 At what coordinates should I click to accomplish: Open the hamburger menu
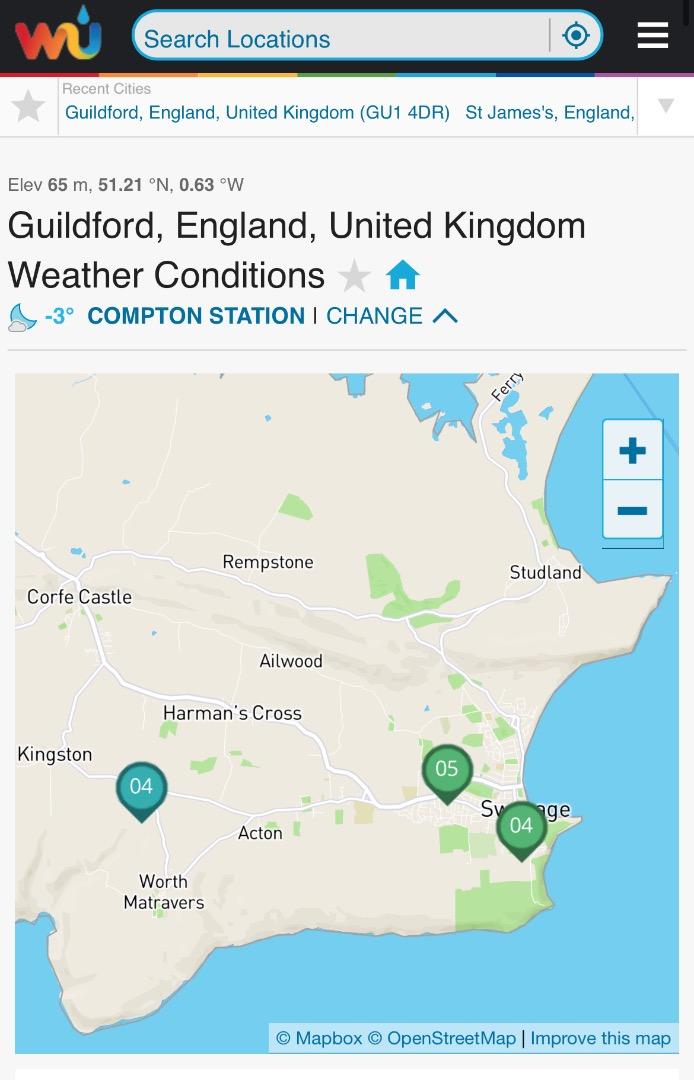(653, 37)
